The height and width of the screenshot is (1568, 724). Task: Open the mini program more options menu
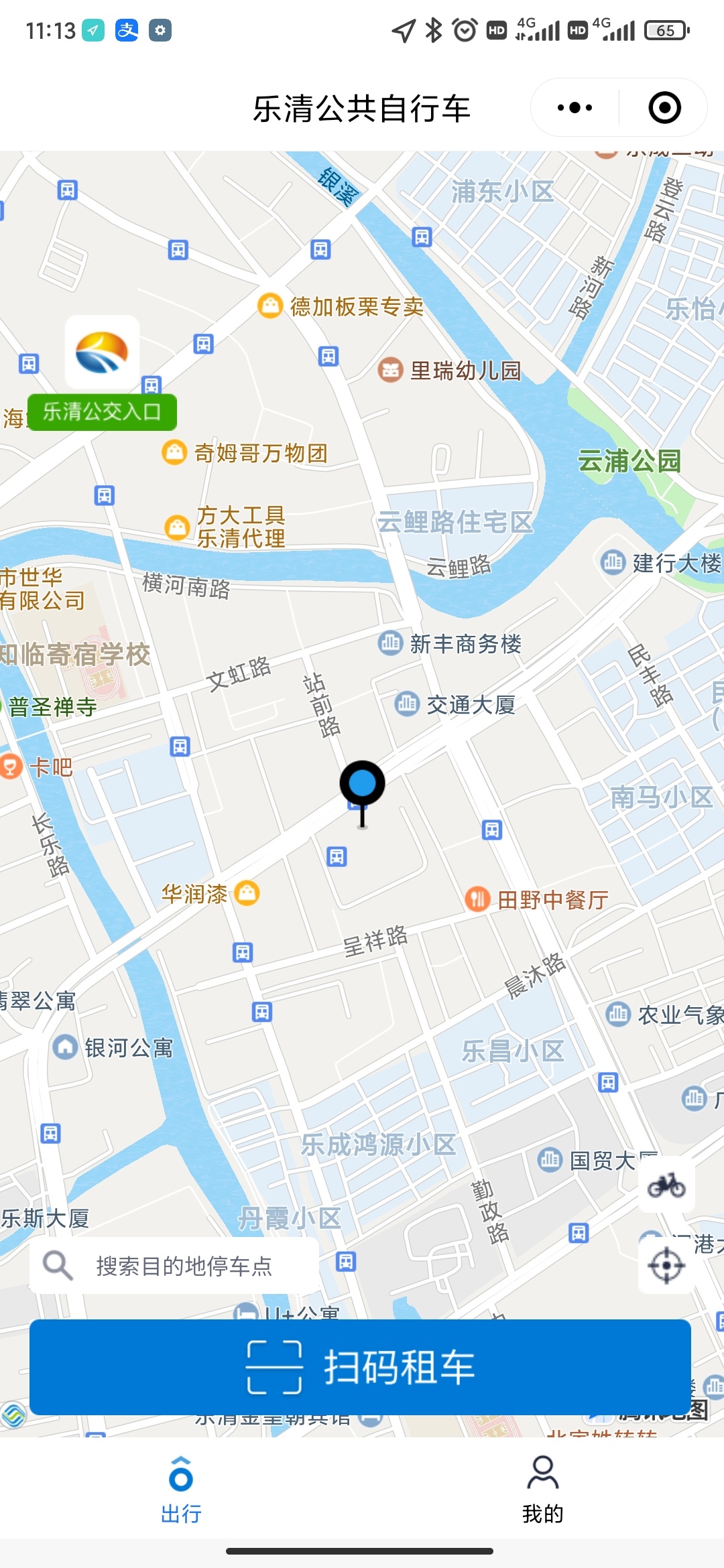coord(575,108)
